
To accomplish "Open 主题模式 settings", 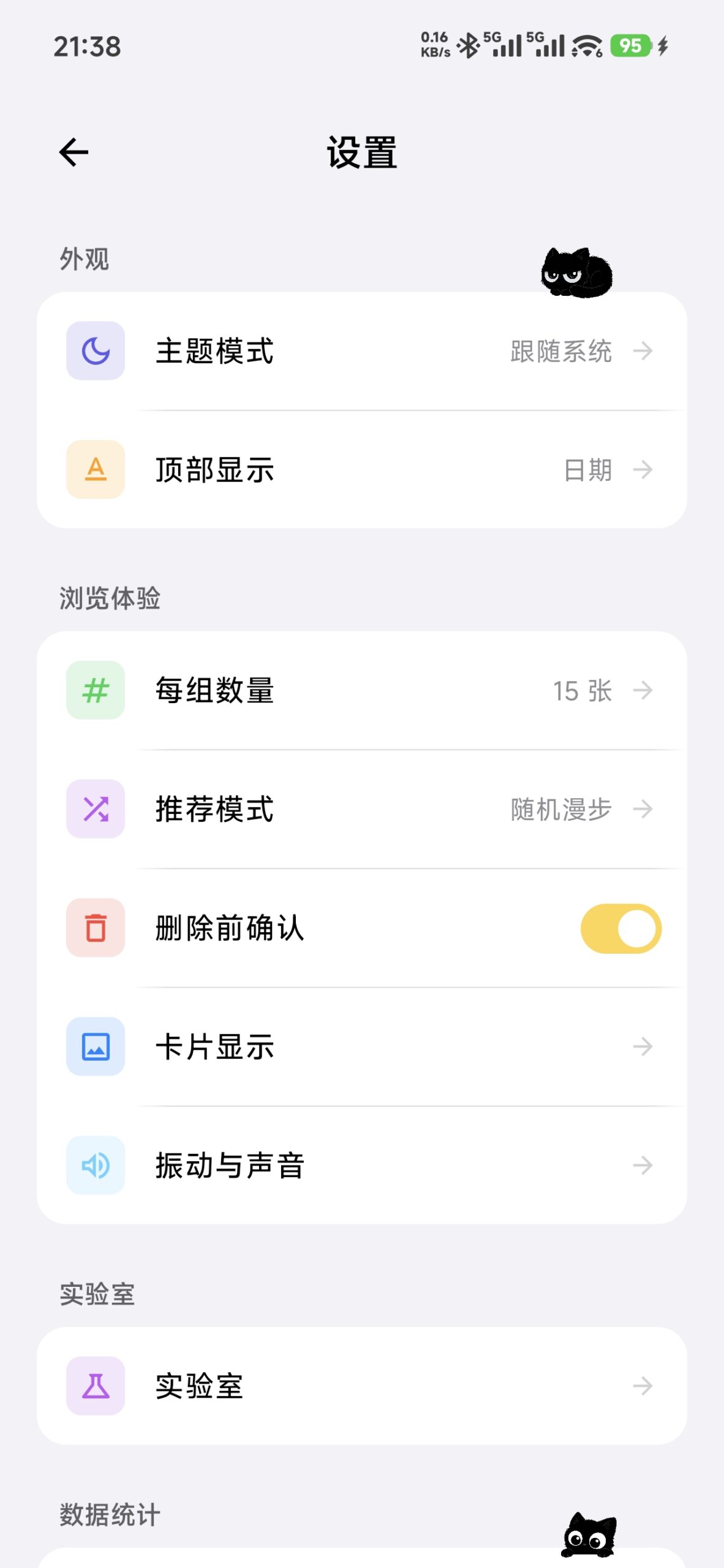I will pos(361,351).
